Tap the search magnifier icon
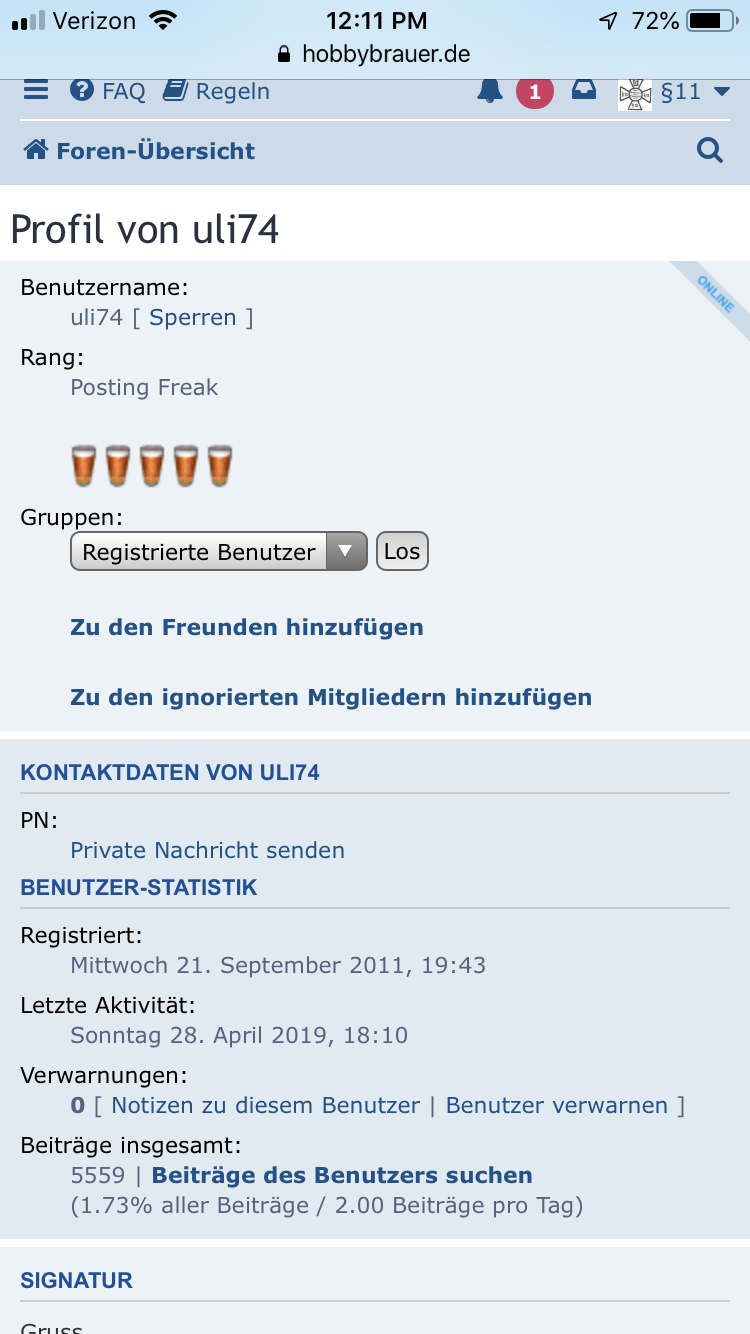Image resolution: width=750 pixels, height=1334 pixels. [x=710, y=151]
